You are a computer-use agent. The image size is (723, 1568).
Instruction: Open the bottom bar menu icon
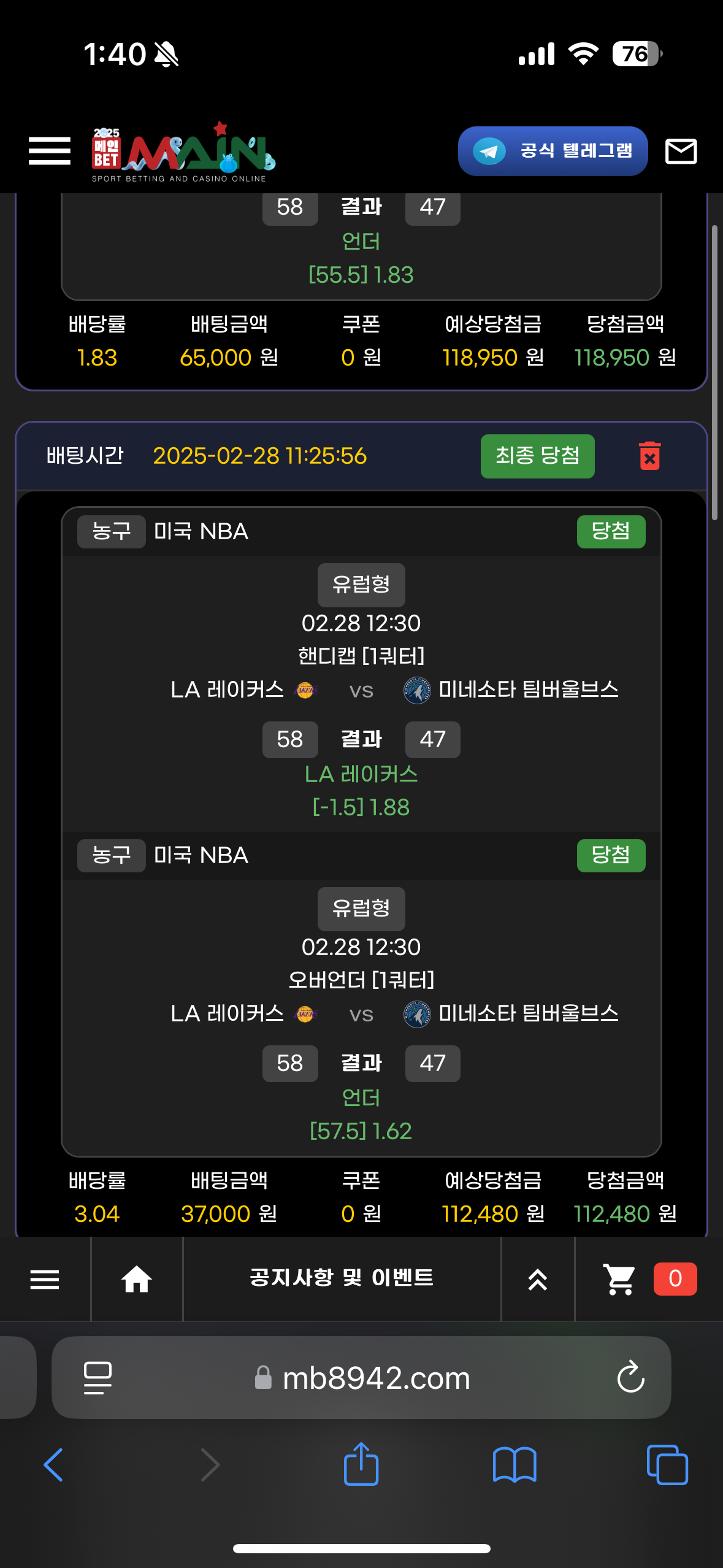[45, 1279]
